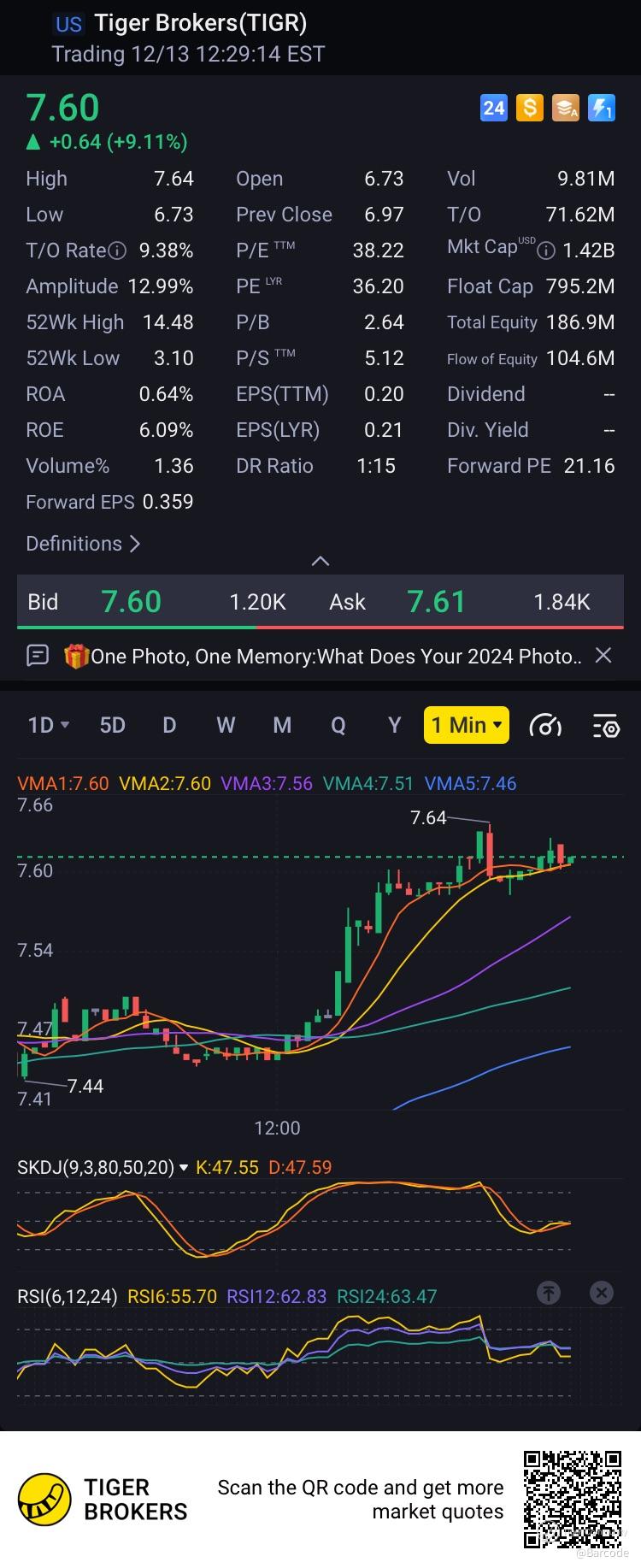Show info about T/O Rate
The width and height of the screenshot is (641, 1568).
(x=118, y=251)
